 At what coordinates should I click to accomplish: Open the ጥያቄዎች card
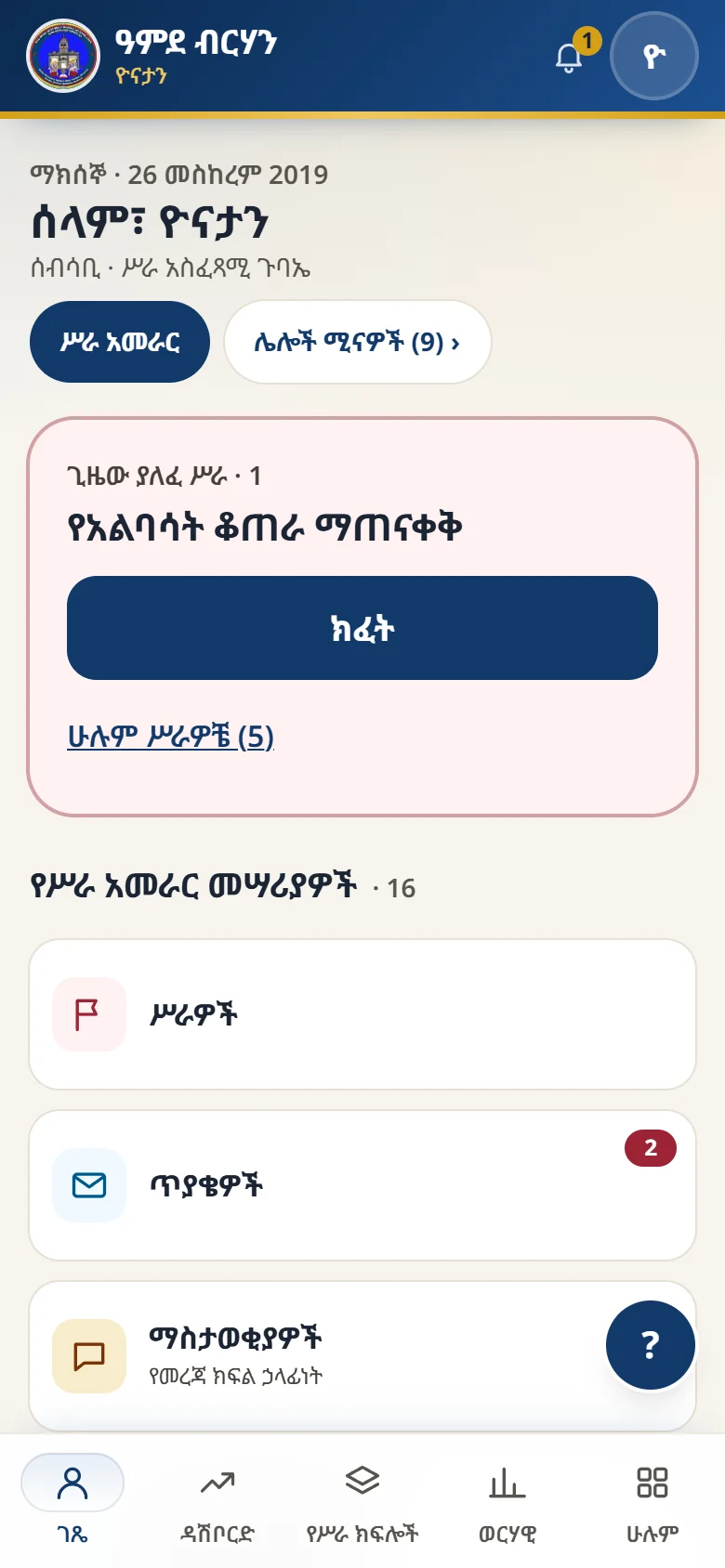click(x=362, y=1185)
